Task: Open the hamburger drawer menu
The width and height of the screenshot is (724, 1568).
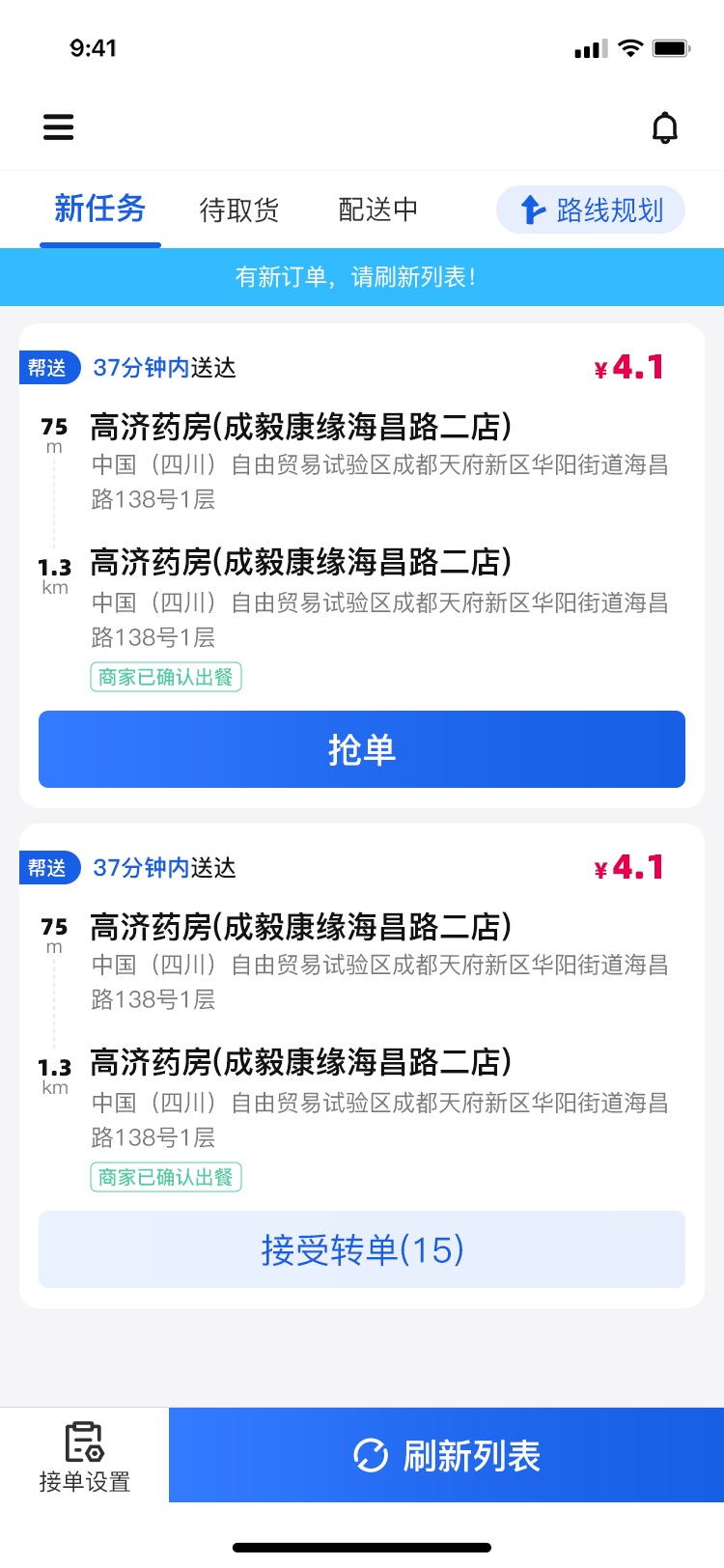Action: tap(59, 127)
